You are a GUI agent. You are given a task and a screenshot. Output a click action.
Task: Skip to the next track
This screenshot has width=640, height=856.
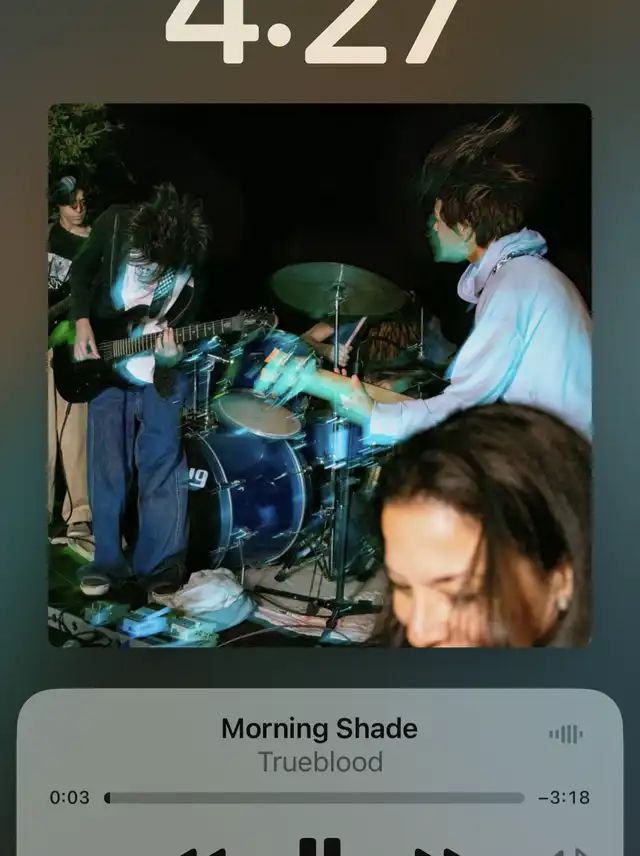(x=437, y=851)
